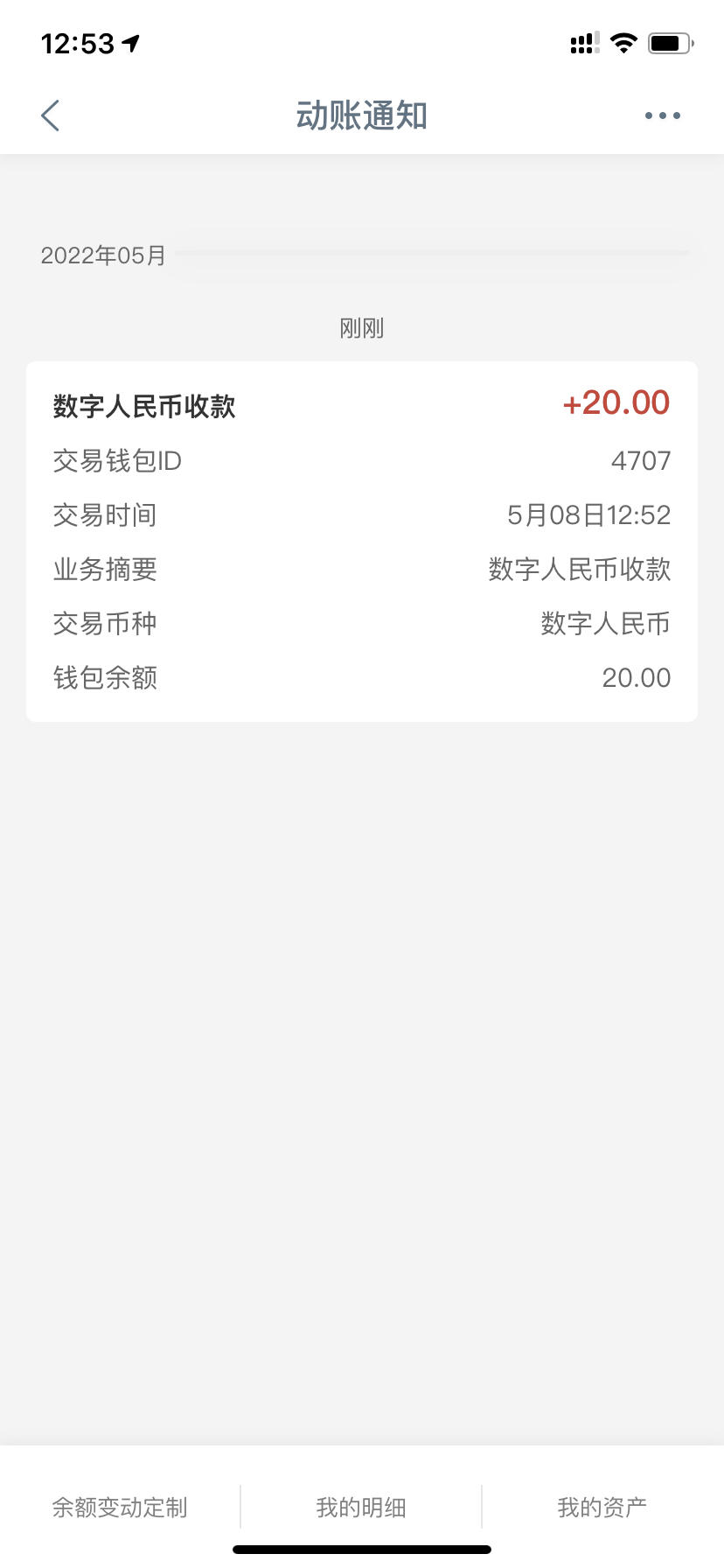The image size is (724, 1568).
Task: Open 我的明细 in the bottom bar
Action: (361, 1507)
